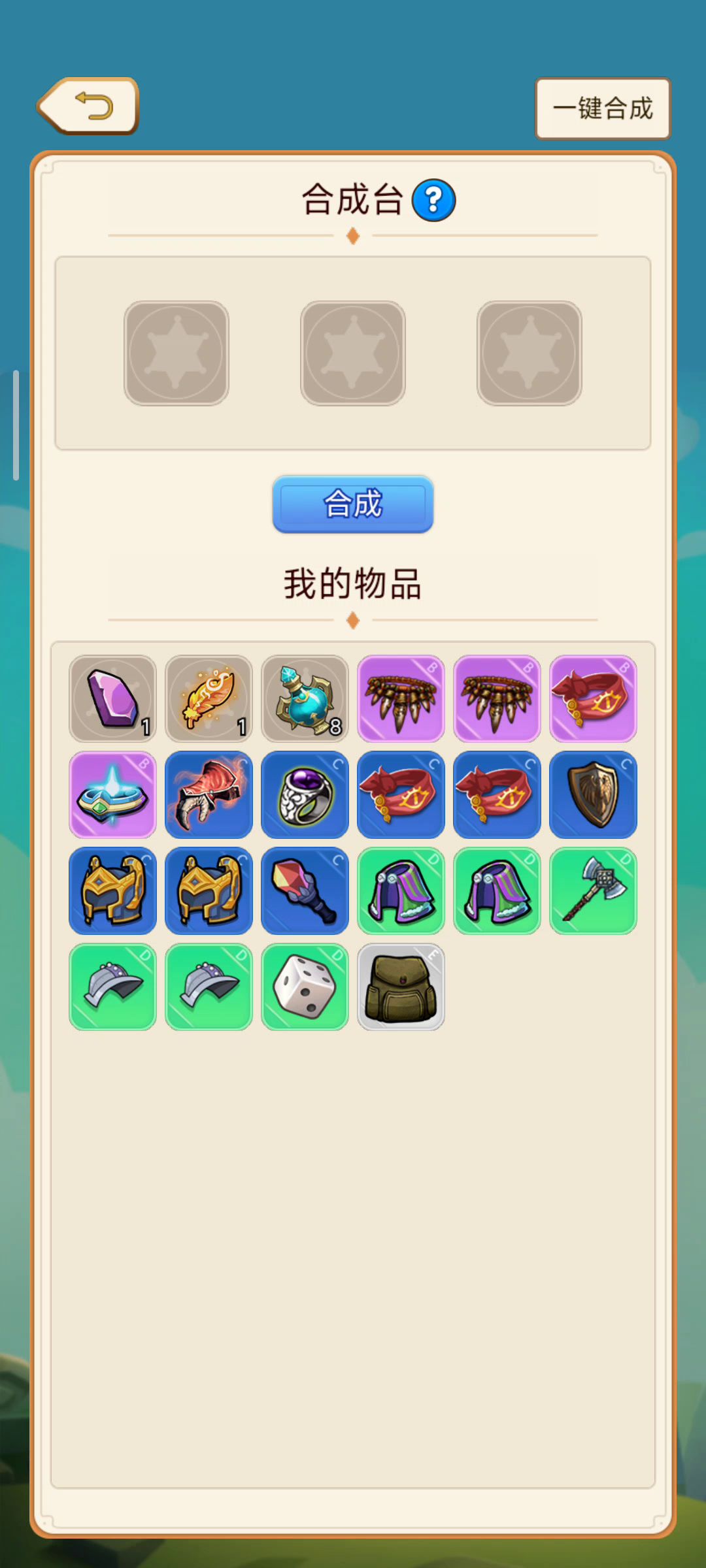
Task: Select the red clawed gauntlet item
Action: [209, 794]
